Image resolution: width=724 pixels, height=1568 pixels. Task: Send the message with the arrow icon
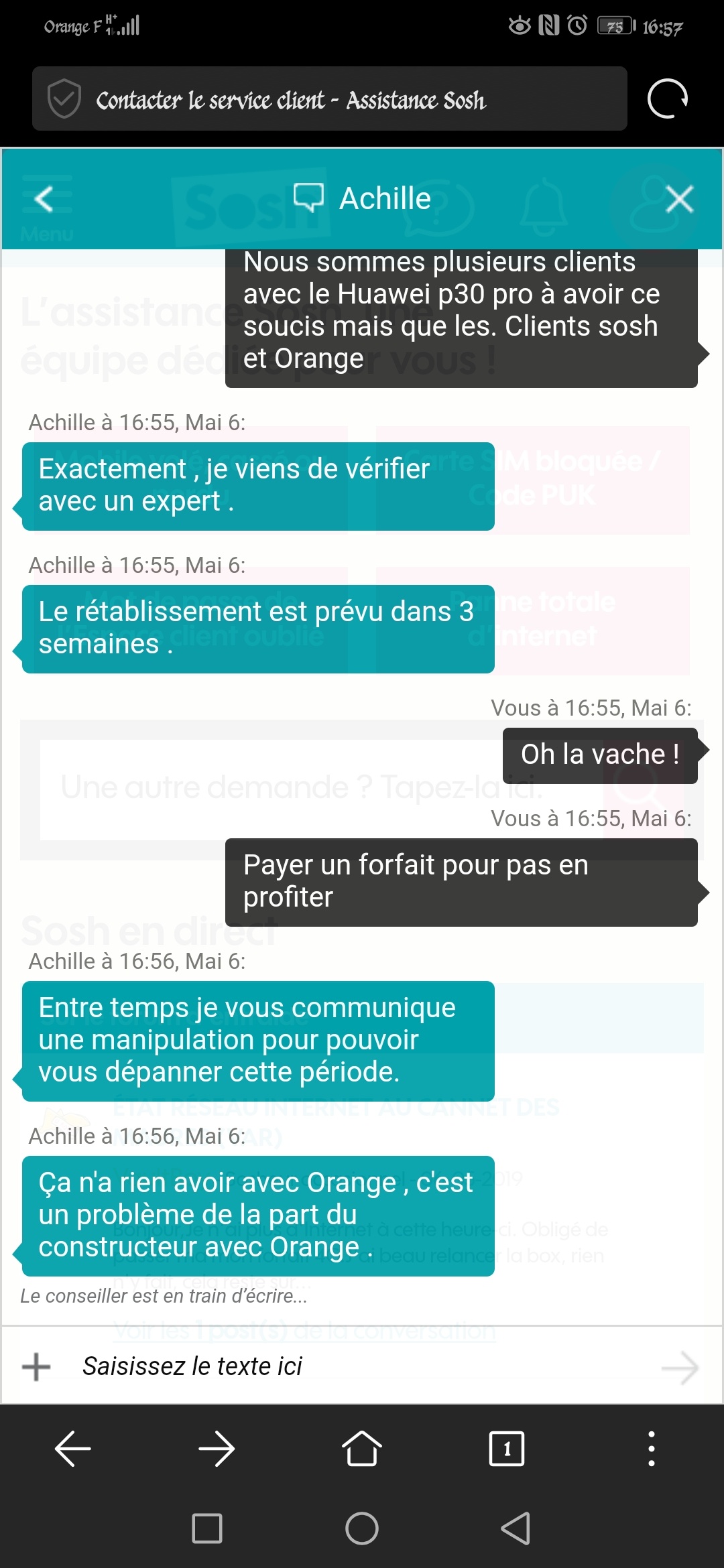(x=680, y=1367)
